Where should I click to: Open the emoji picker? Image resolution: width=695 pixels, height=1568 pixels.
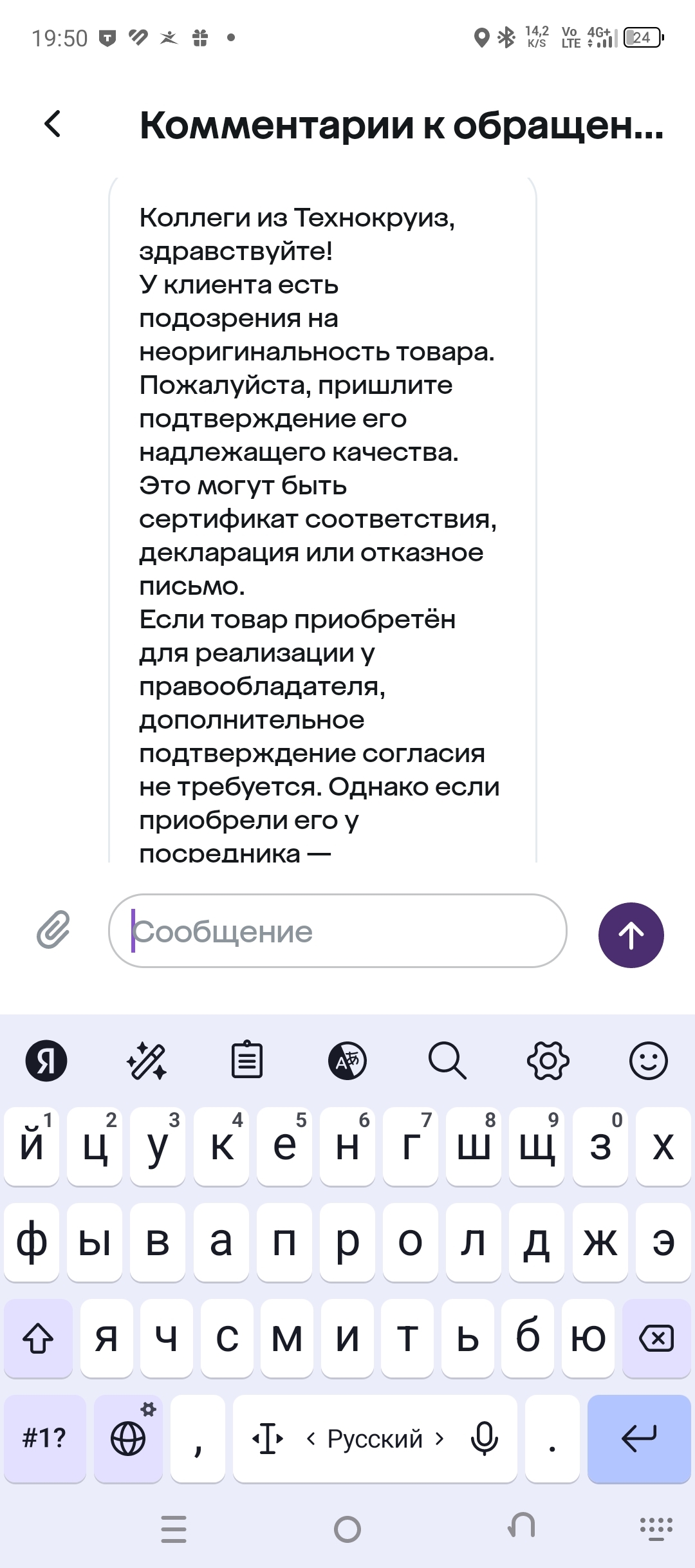click(648, 1060)
